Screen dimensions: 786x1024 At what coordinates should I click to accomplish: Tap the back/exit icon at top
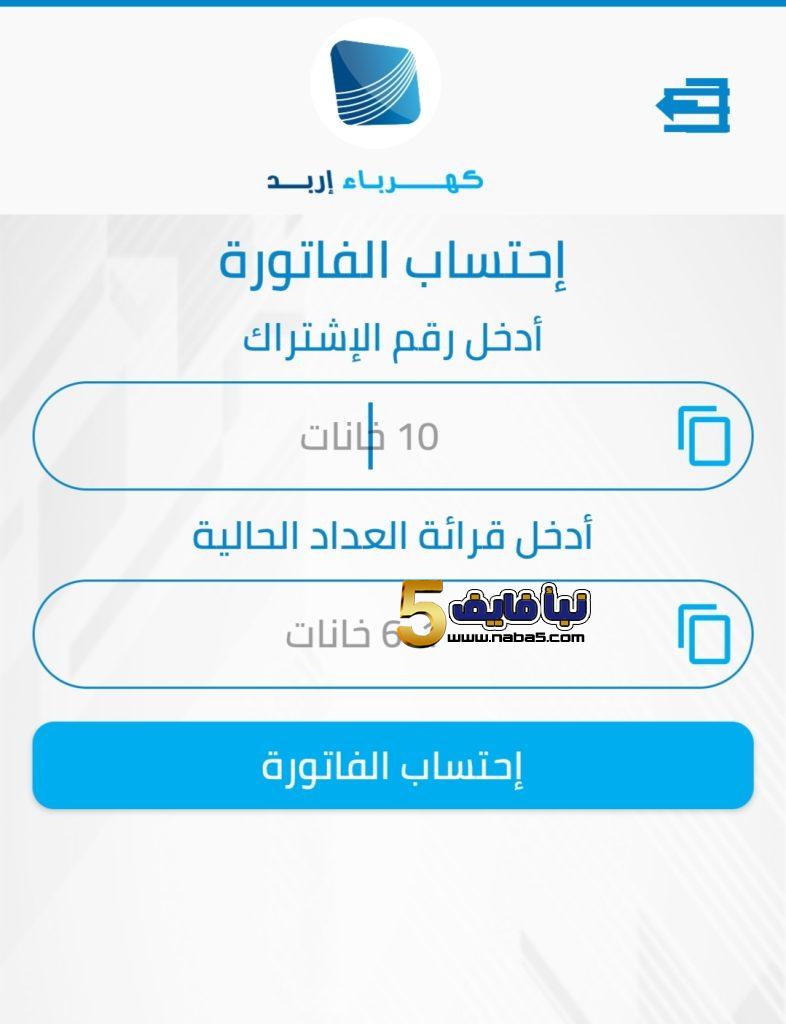tap(694, 104)
